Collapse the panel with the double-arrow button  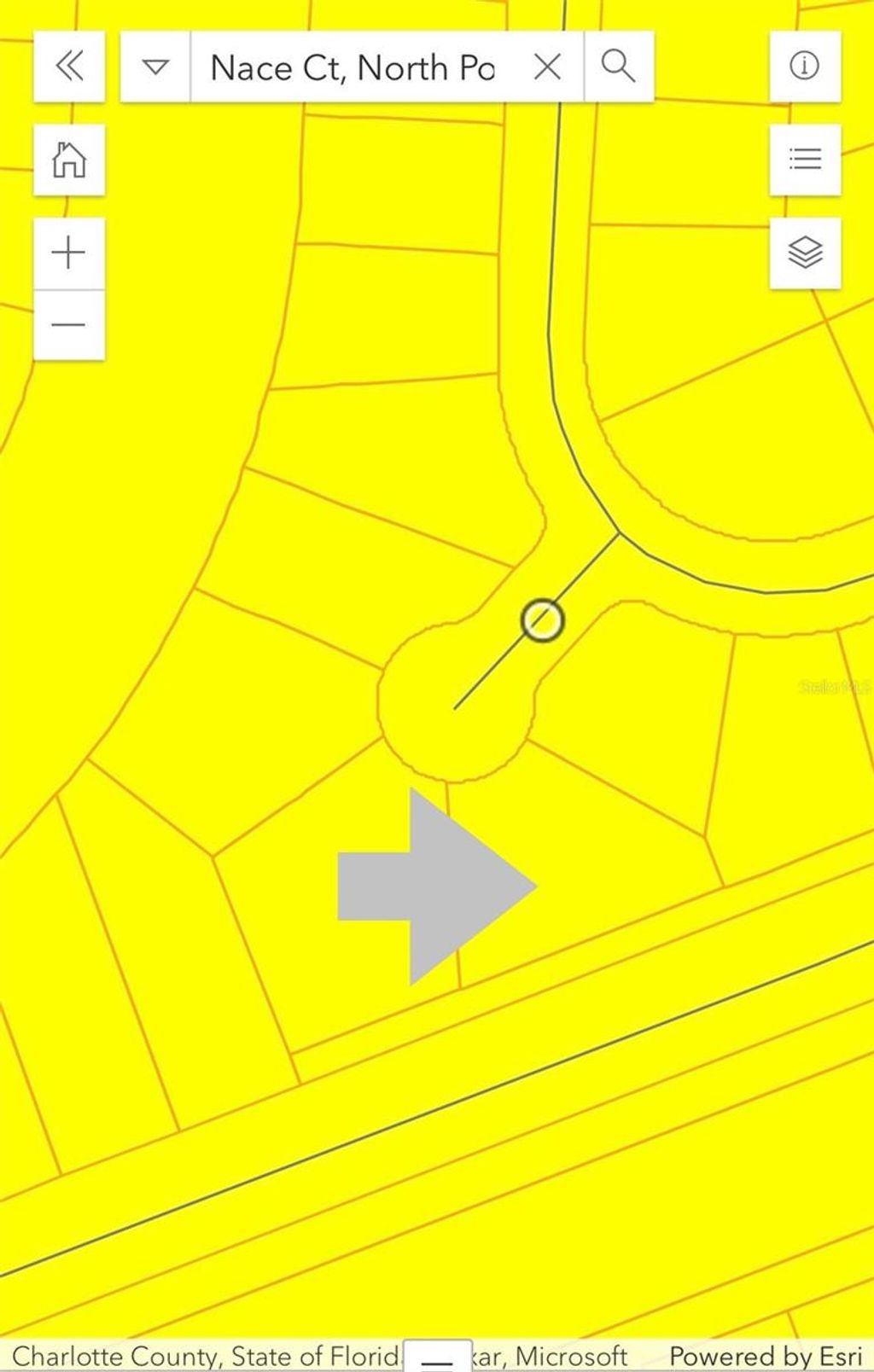coord(69,67)
